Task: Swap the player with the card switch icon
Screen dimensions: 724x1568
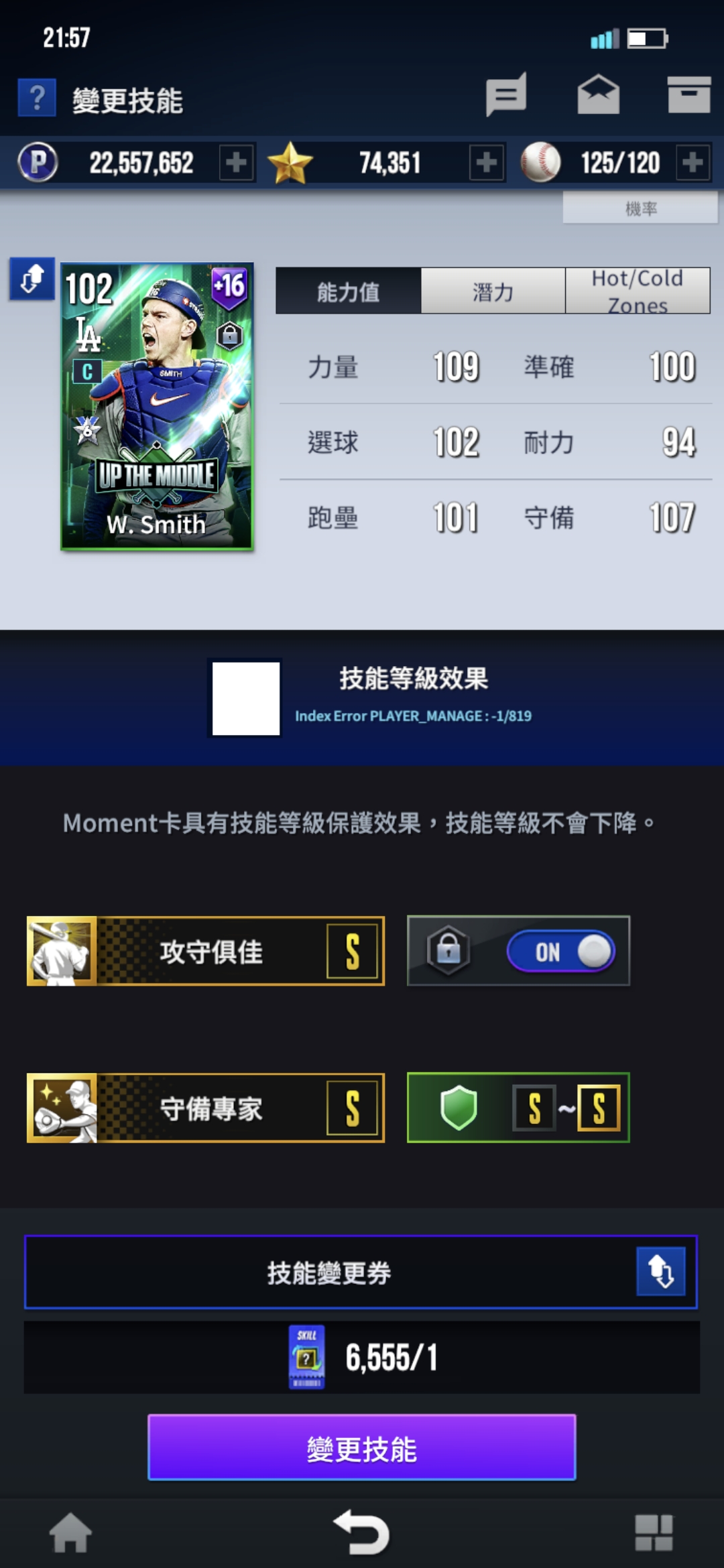Action: coord(32,279)
